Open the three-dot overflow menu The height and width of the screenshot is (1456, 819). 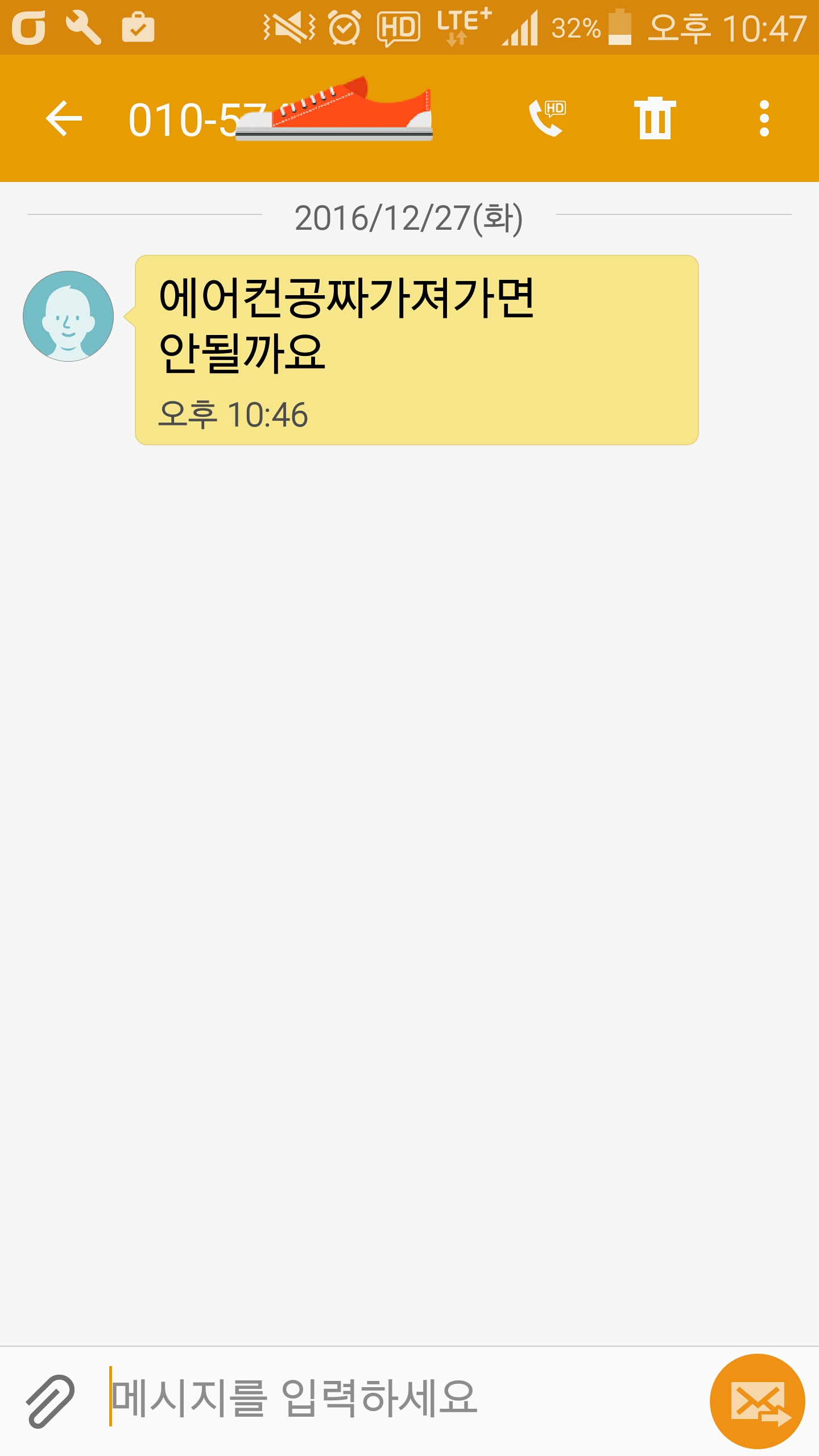[764, 118]
